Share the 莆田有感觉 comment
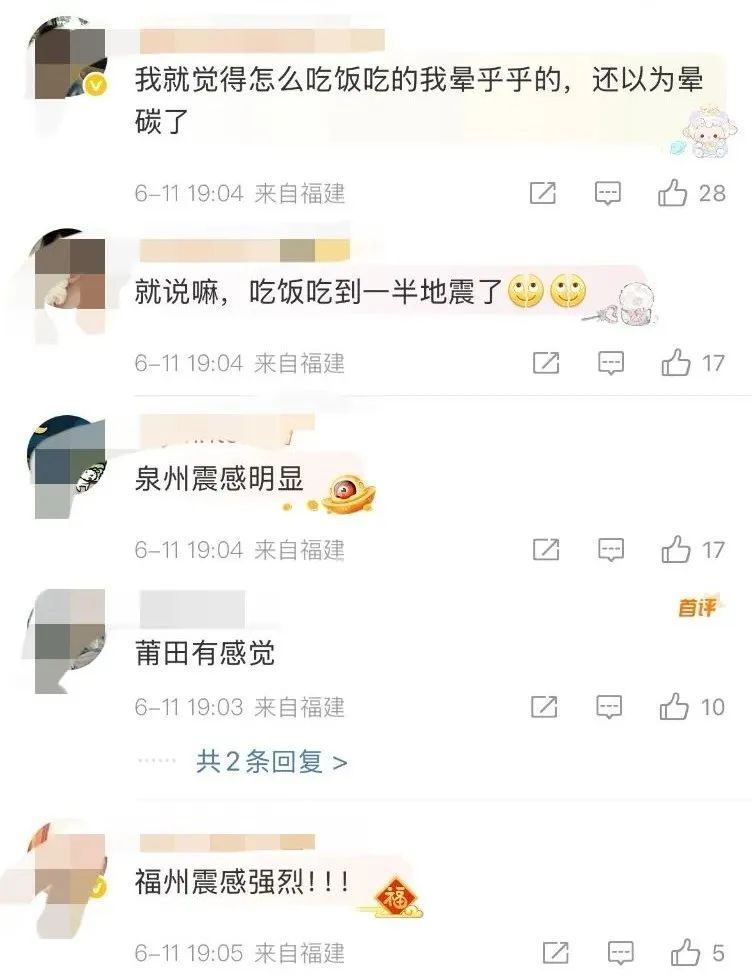 [544, 707]
